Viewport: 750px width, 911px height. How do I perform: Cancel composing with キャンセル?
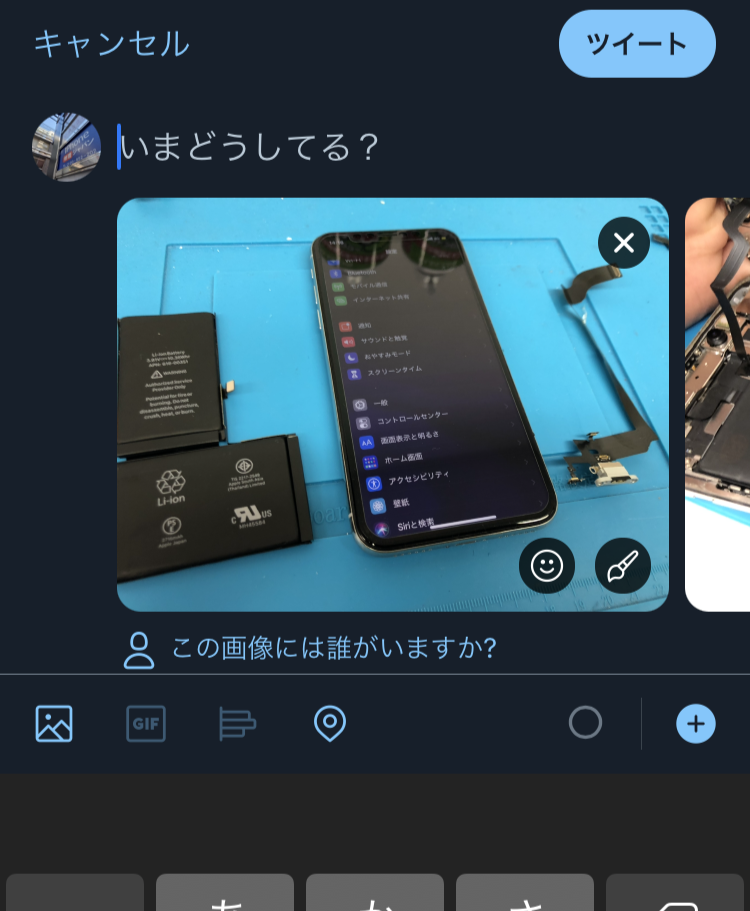pyautogui.click(x=111, y=44)
